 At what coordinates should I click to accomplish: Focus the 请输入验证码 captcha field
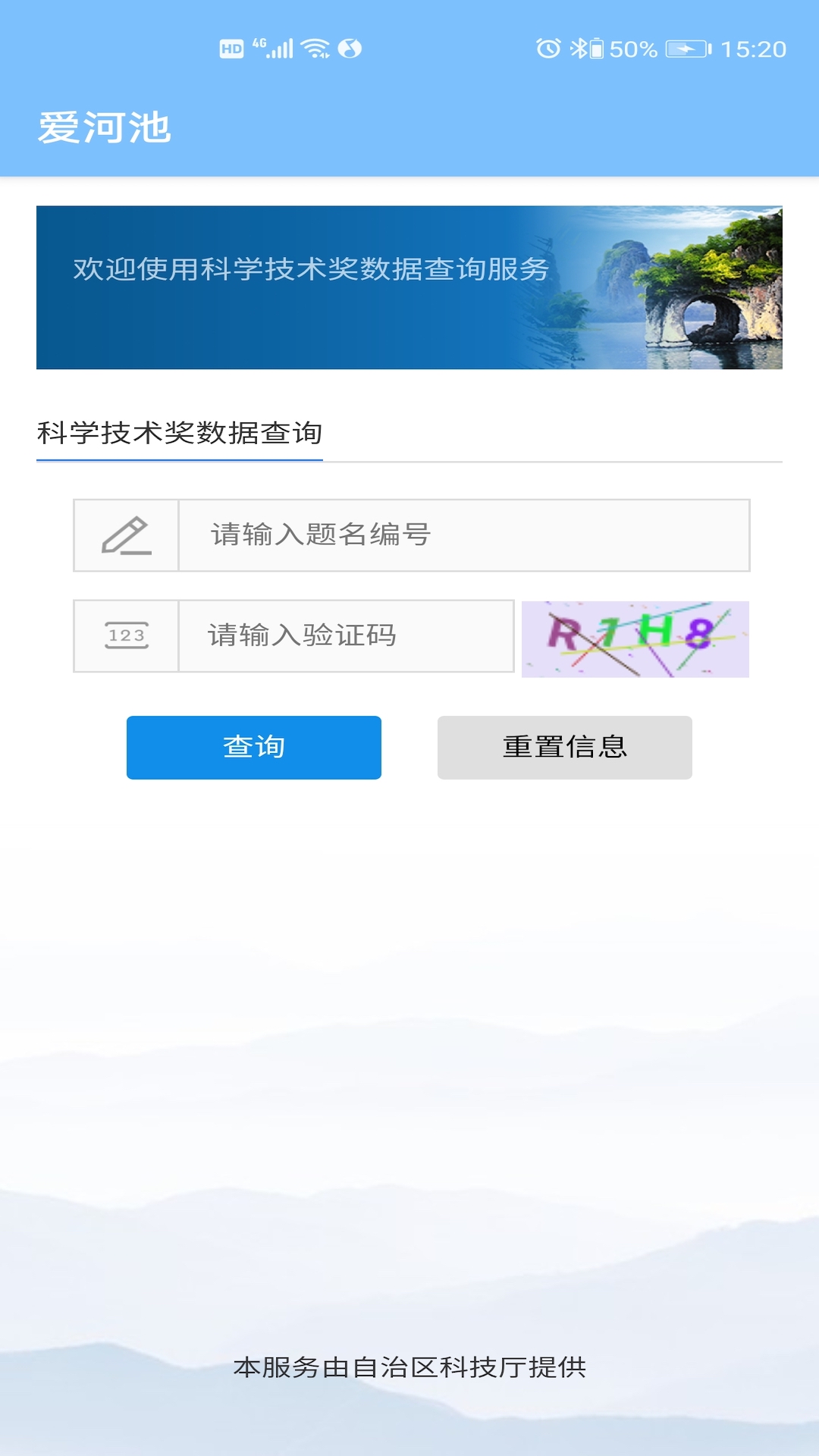tap(346, 636)
